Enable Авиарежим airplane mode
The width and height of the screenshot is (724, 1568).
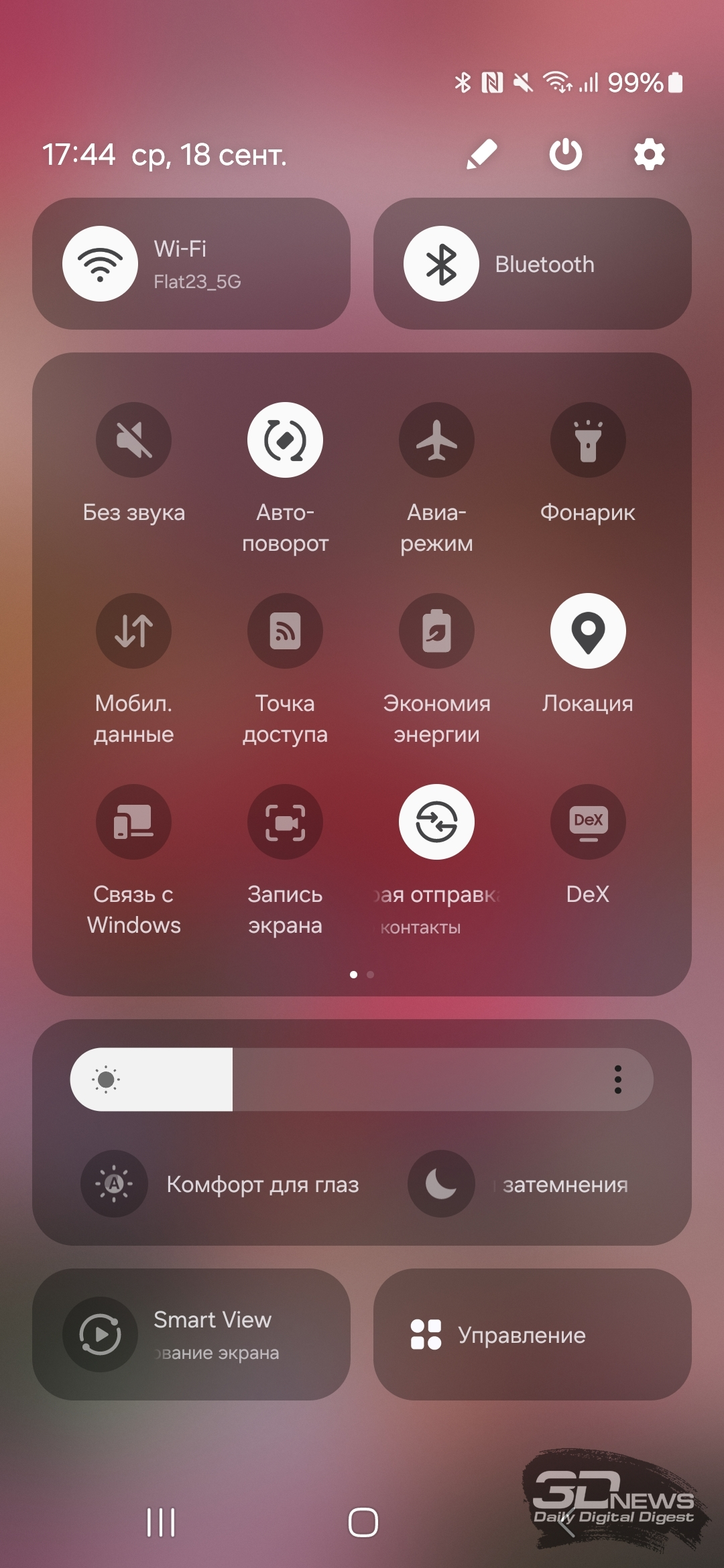coord(436,440)
